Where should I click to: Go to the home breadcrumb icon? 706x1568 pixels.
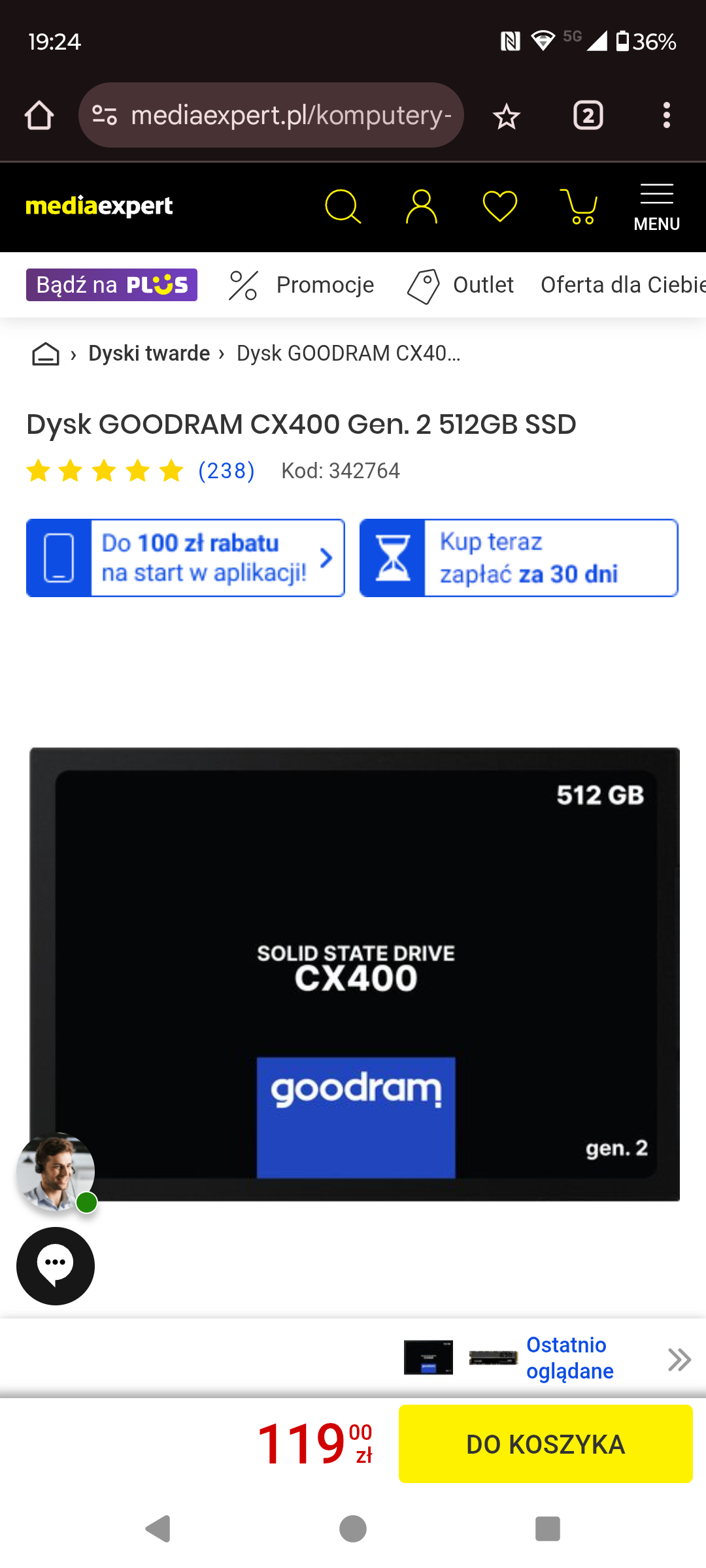pyautogui.click(x=46, y=353)
